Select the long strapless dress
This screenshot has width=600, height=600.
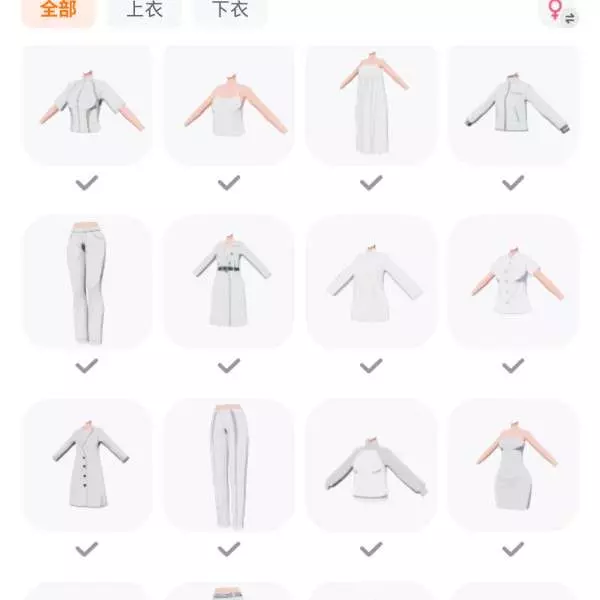[x=371, y=106]
